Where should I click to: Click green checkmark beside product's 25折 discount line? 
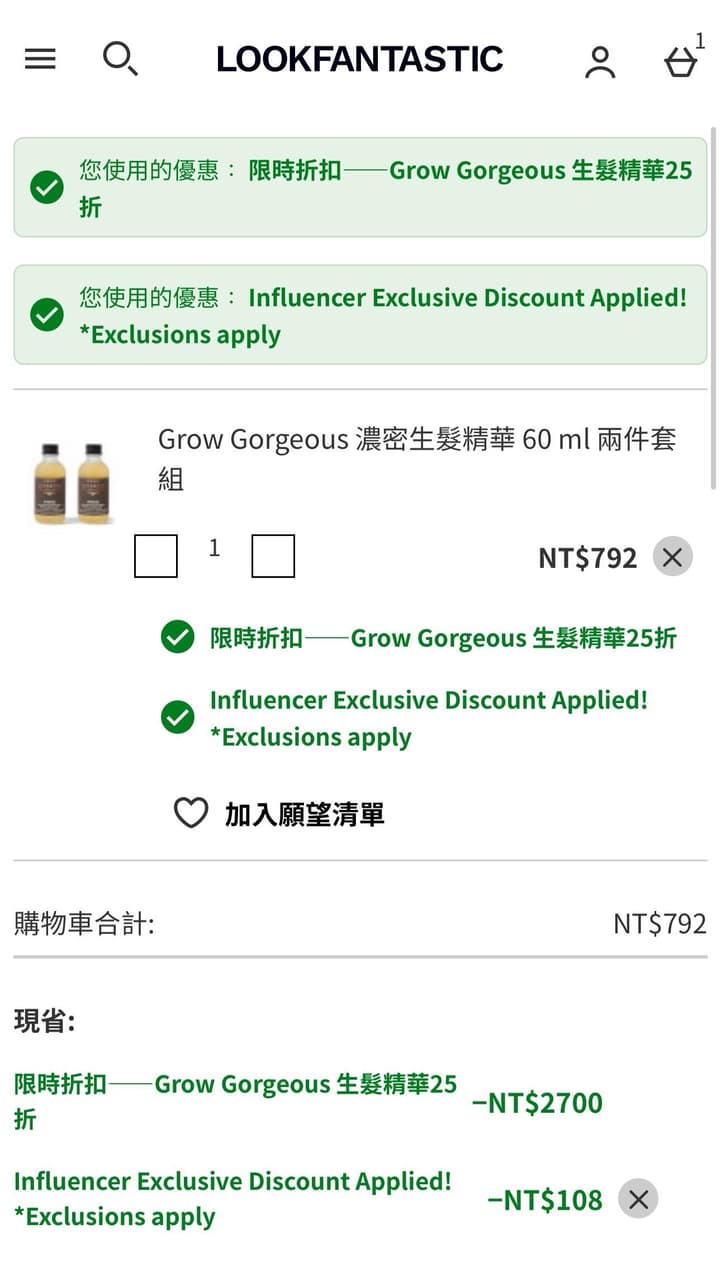coord(177,637)
